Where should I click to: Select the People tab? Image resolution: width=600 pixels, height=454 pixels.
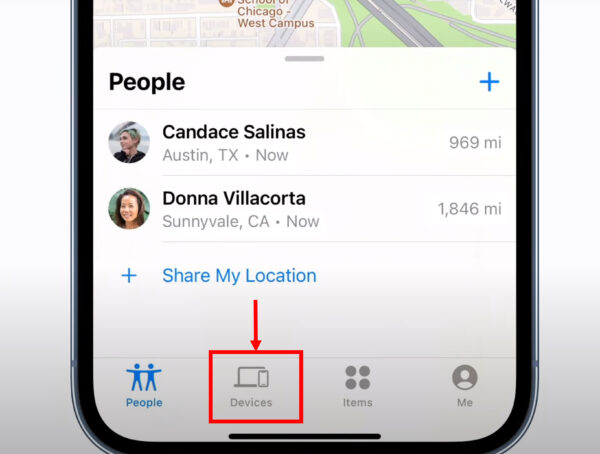[144, 385]
